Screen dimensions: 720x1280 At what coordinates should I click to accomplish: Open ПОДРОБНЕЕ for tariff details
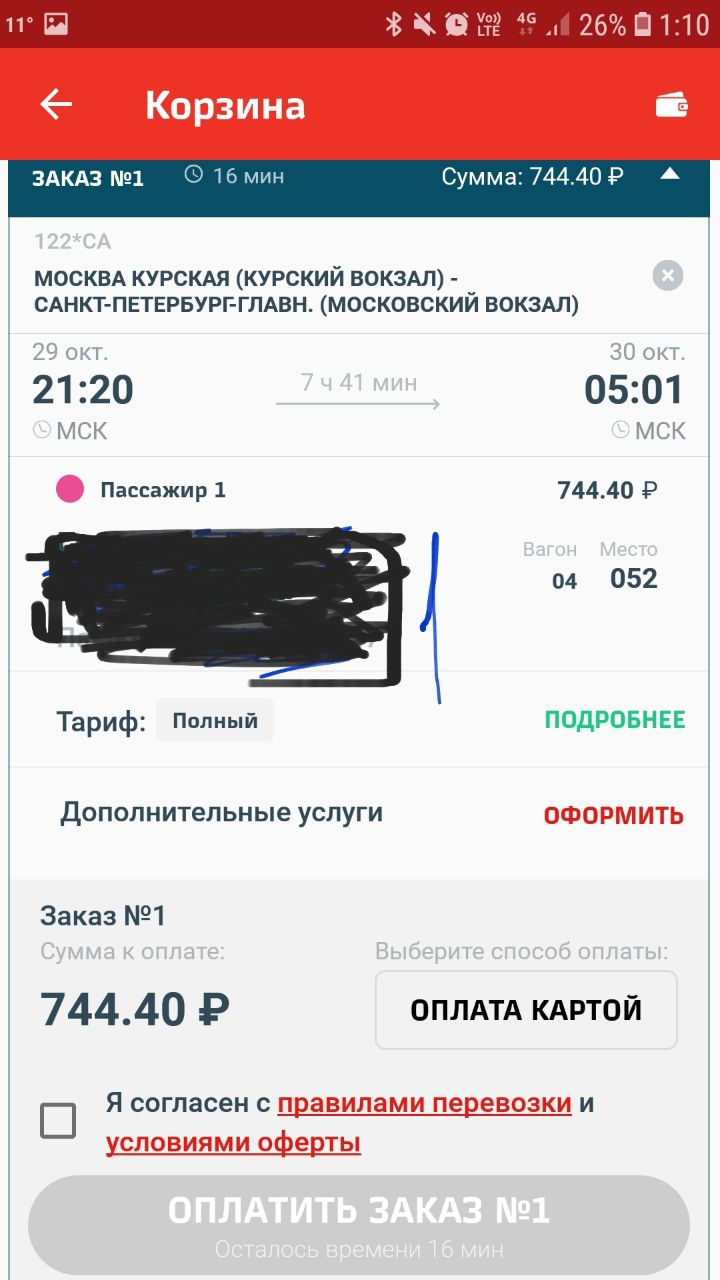pyautogui.click(x=615, y=720)
